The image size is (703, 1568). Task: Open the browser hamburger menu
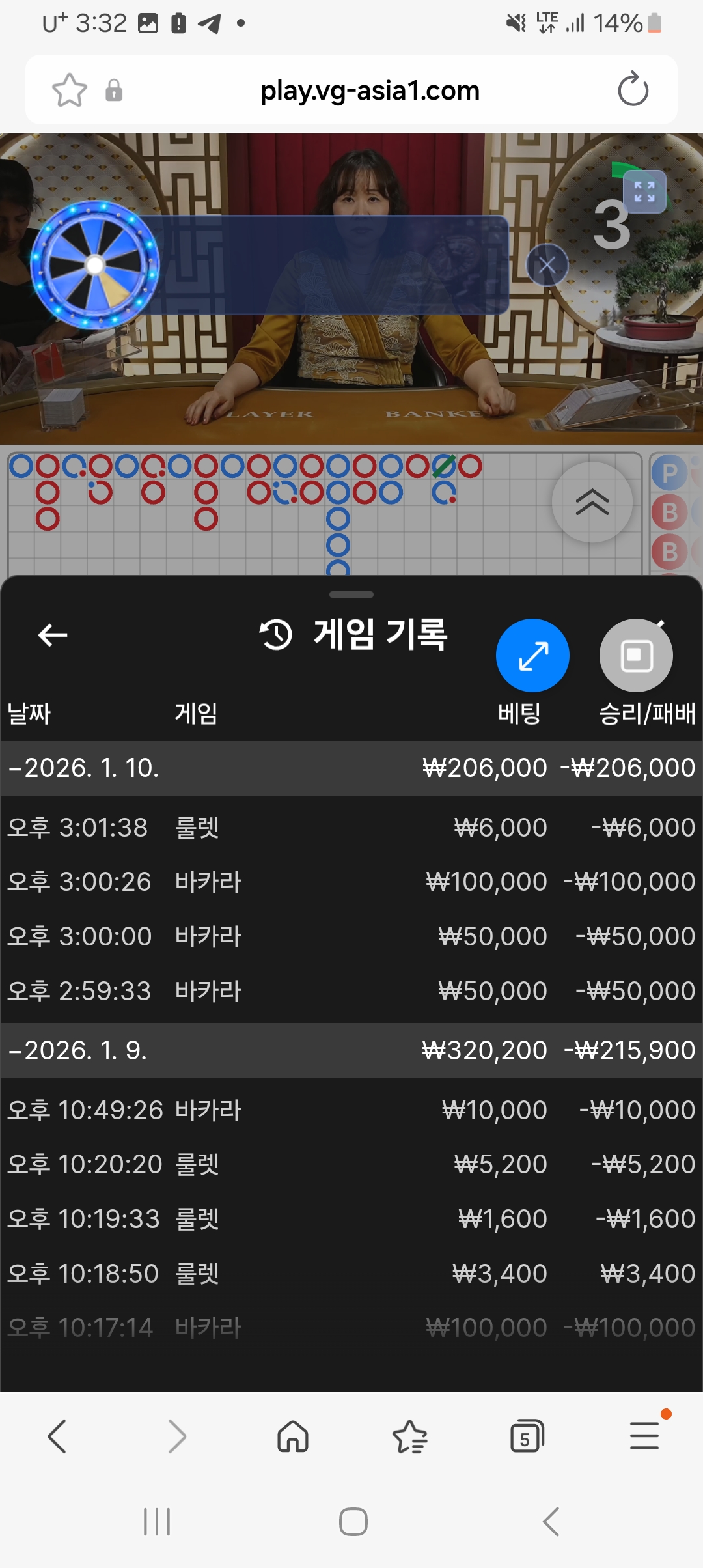coord(644,1436)
